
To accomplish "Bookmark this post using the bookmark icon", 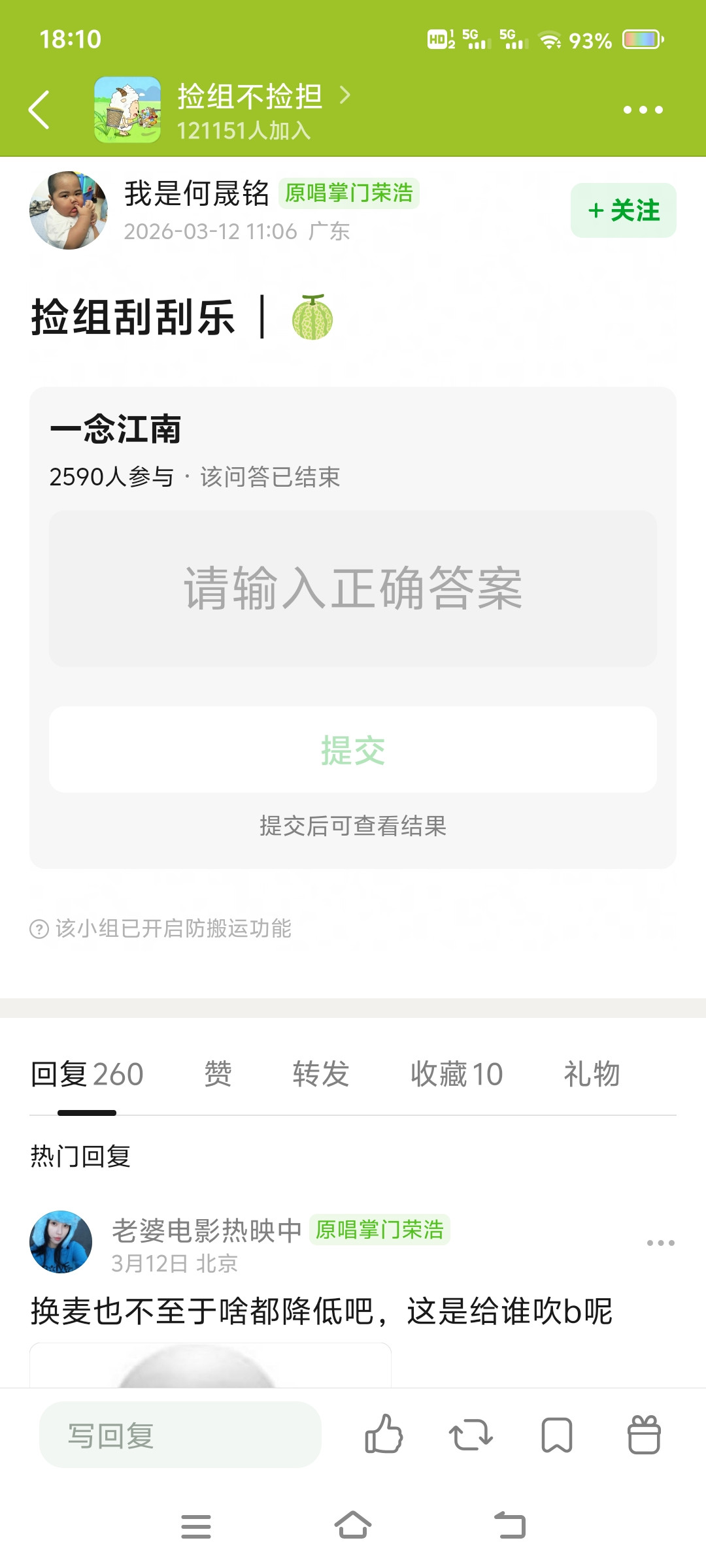I will [x=557, y=1435].
